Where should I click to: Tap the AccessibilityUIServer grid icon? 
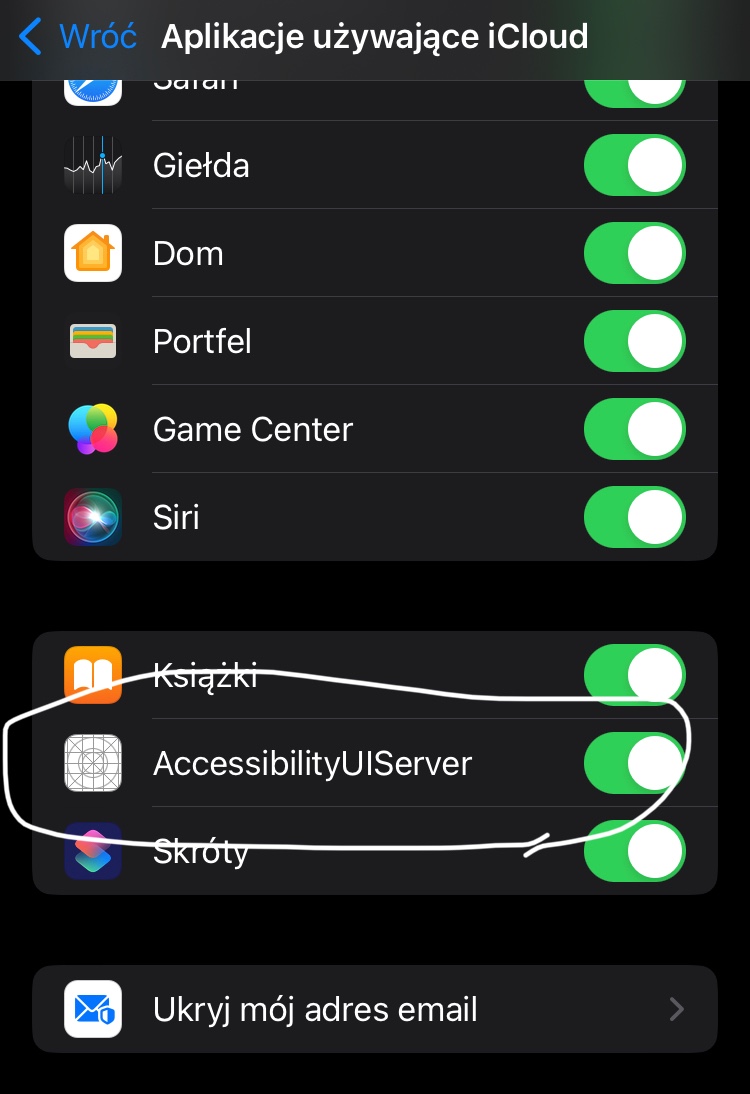click(x=93, y=763)
